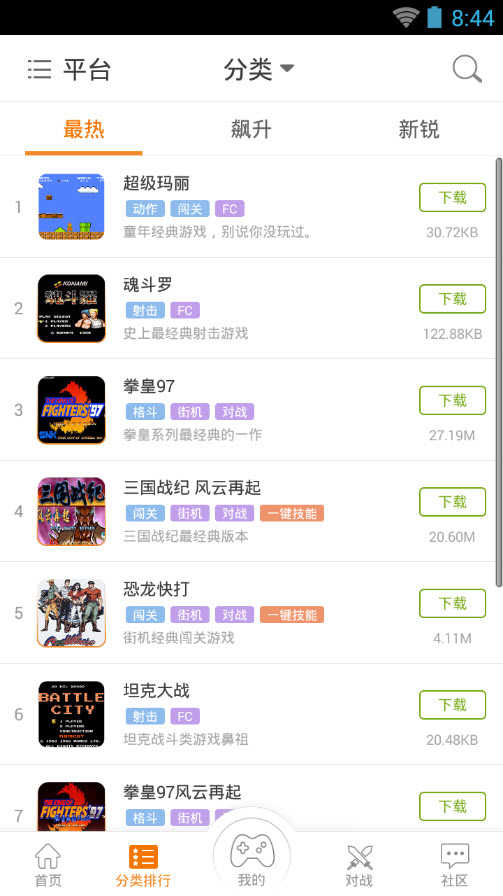Switch to the 飙升 tab
This screenshot has height=896, width=503.
point(251,129)
